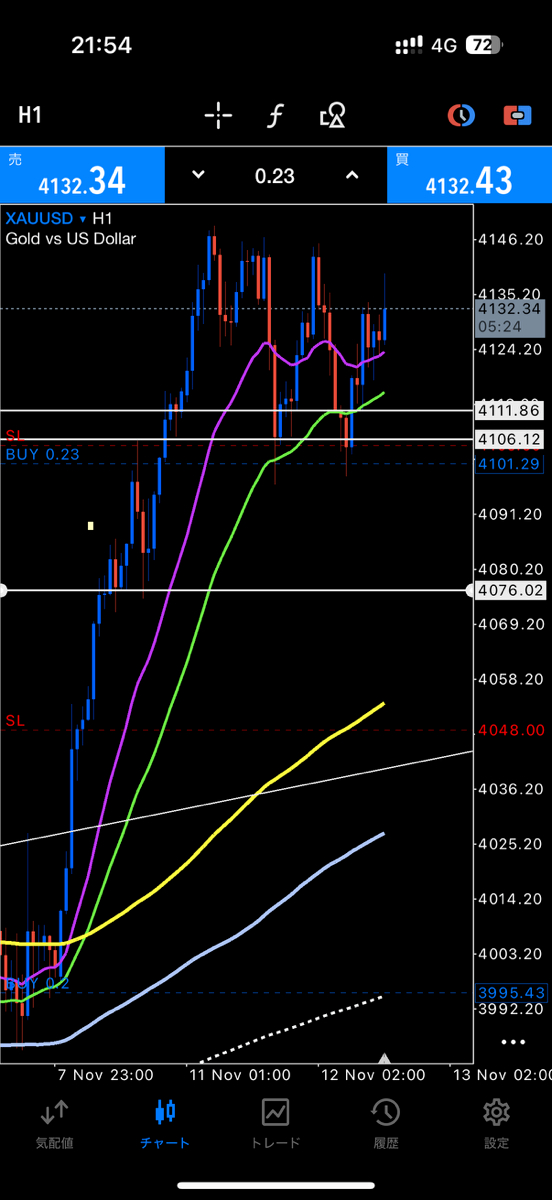This screenshot has width=552, height=1200.
Task: Decrease the lot volume from 0.23
Action: coord(198,175)
